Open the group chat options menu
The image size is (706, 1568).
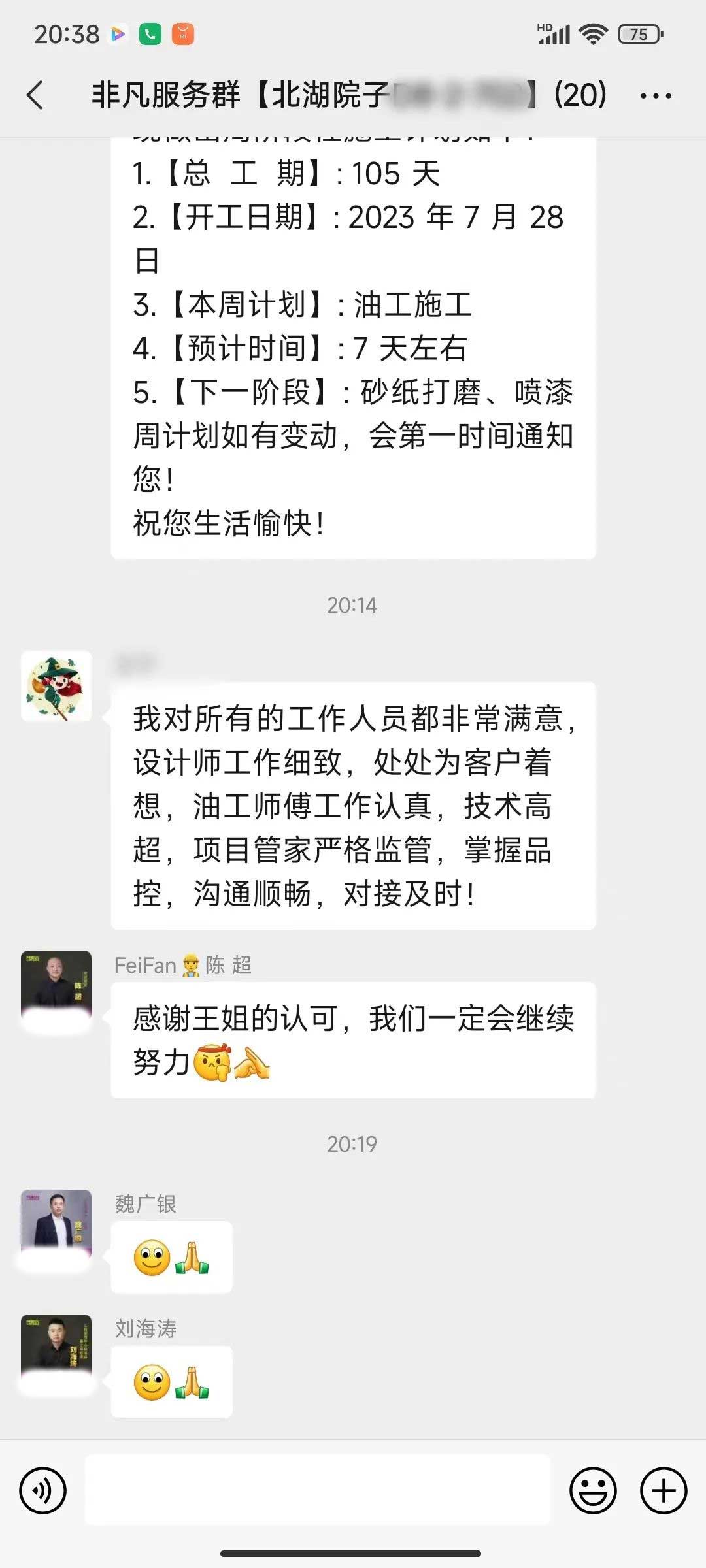[655, 96]
